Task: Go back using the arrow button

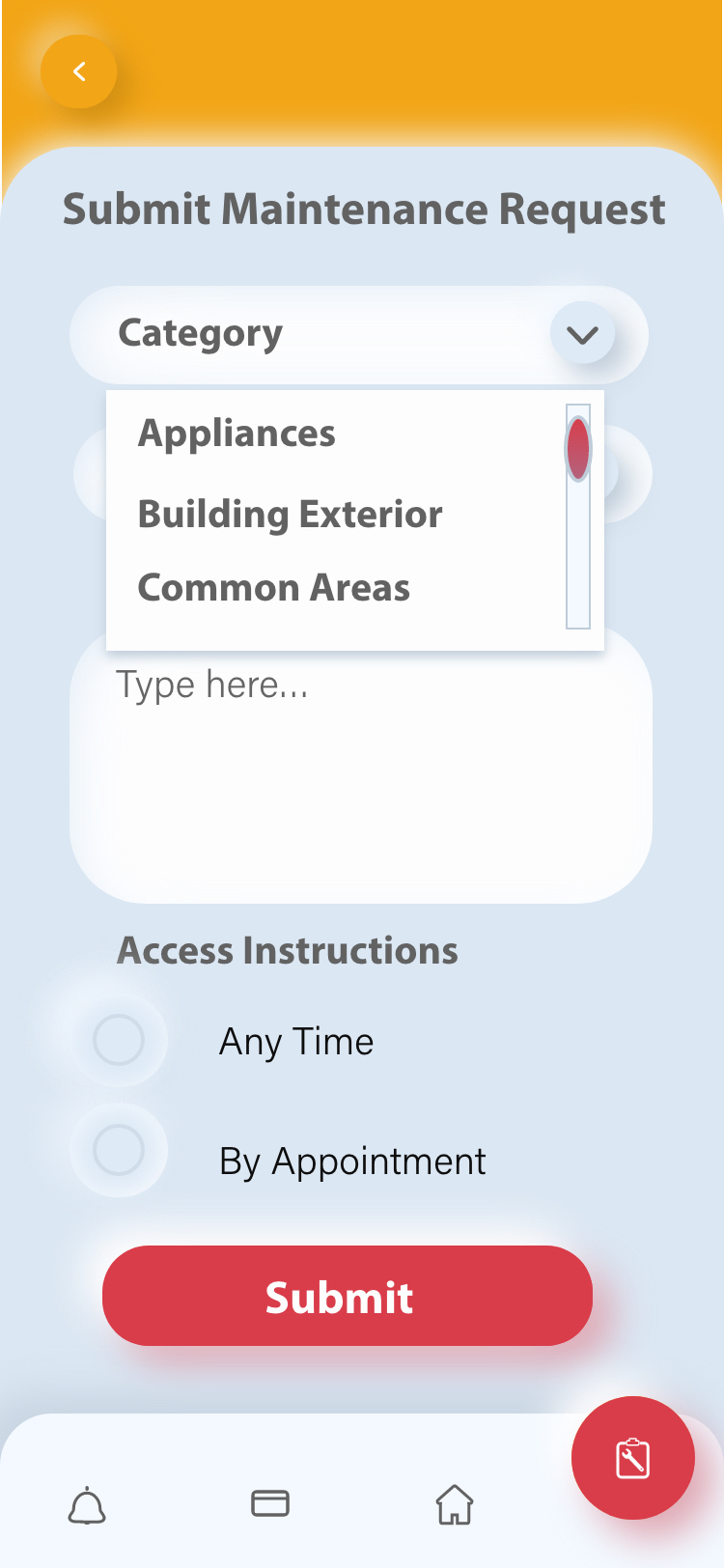Action: tap(79, 71)
